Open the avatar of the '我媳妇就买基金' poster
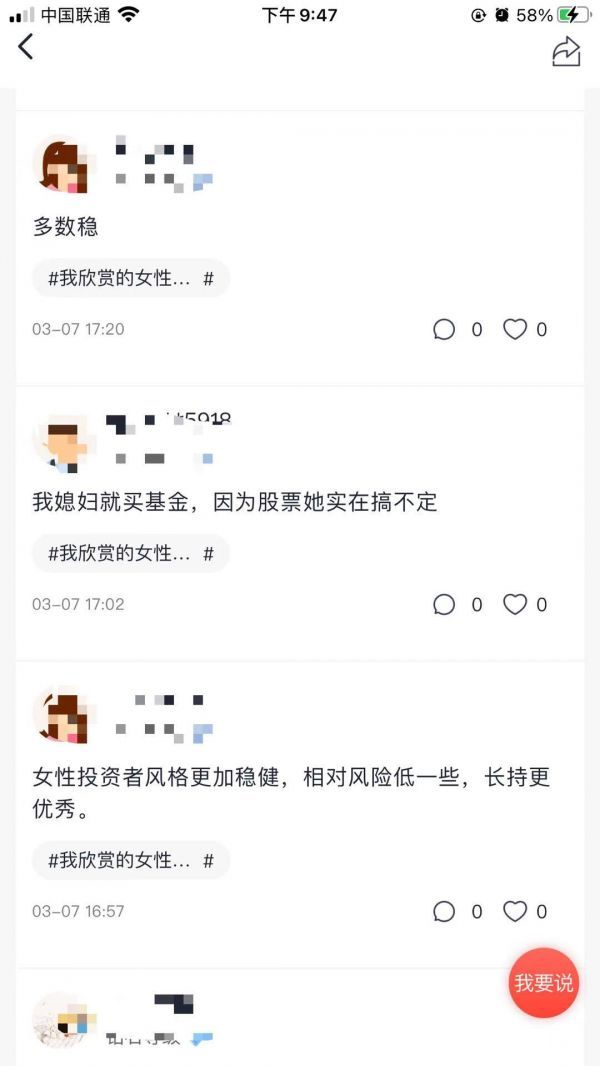600x1066 pixels. pyautogui.click(x=61, y=443)
